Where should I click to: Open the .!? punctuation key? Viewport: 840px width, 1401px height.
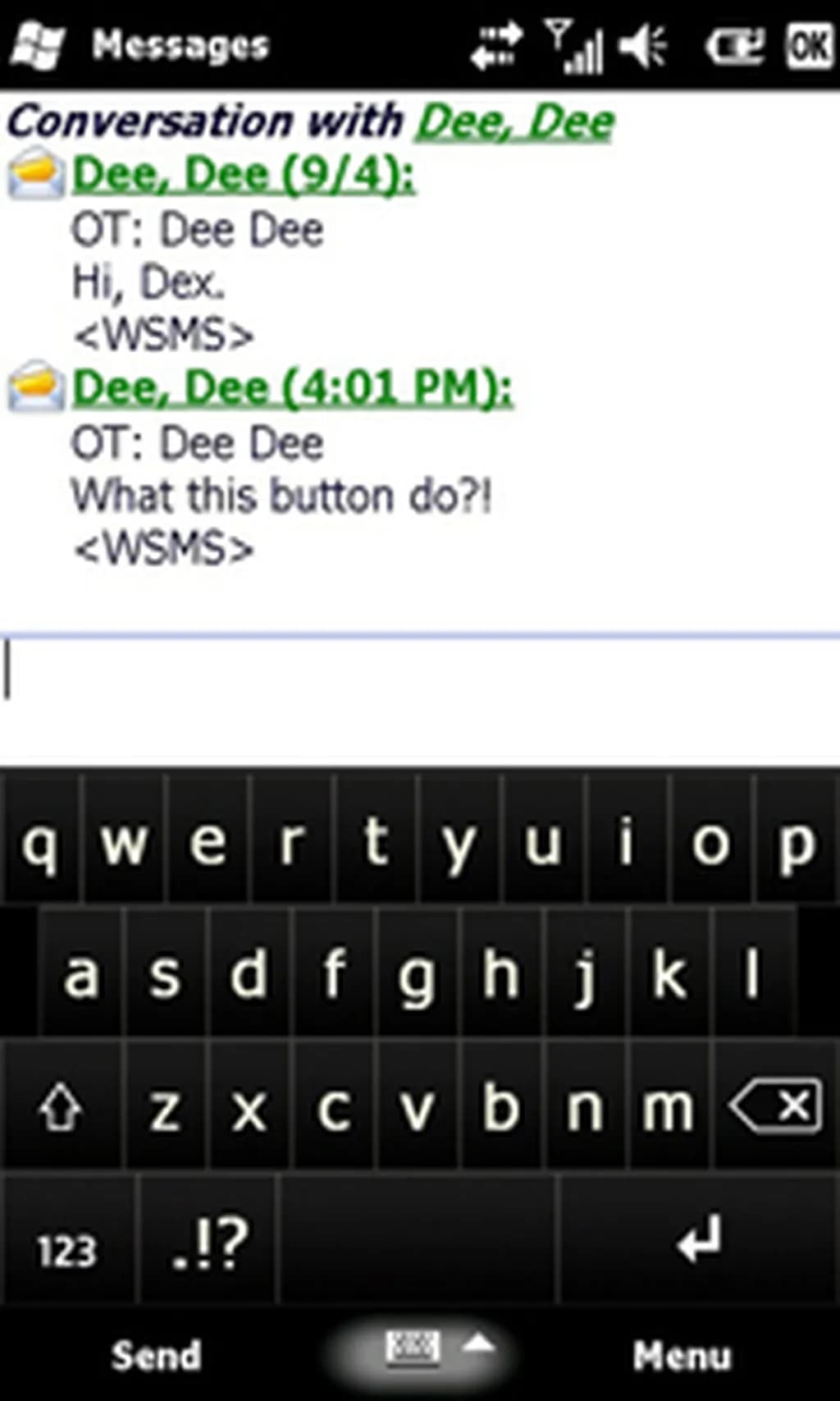coord(210,1243)
